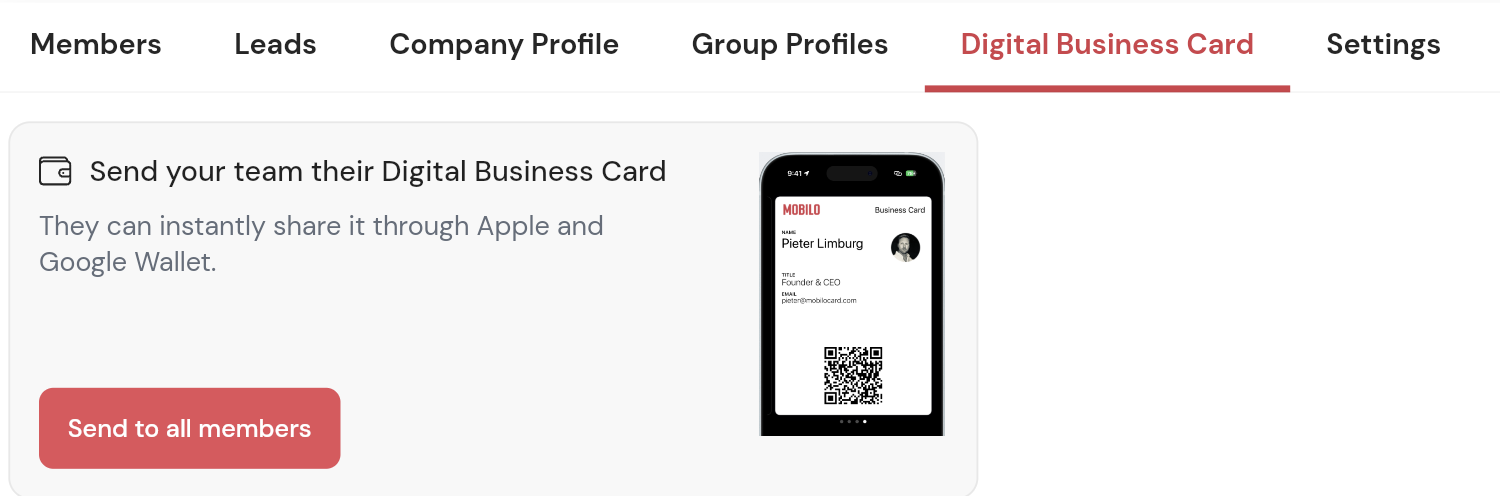Switch to the Members tab

coord(96,45)
